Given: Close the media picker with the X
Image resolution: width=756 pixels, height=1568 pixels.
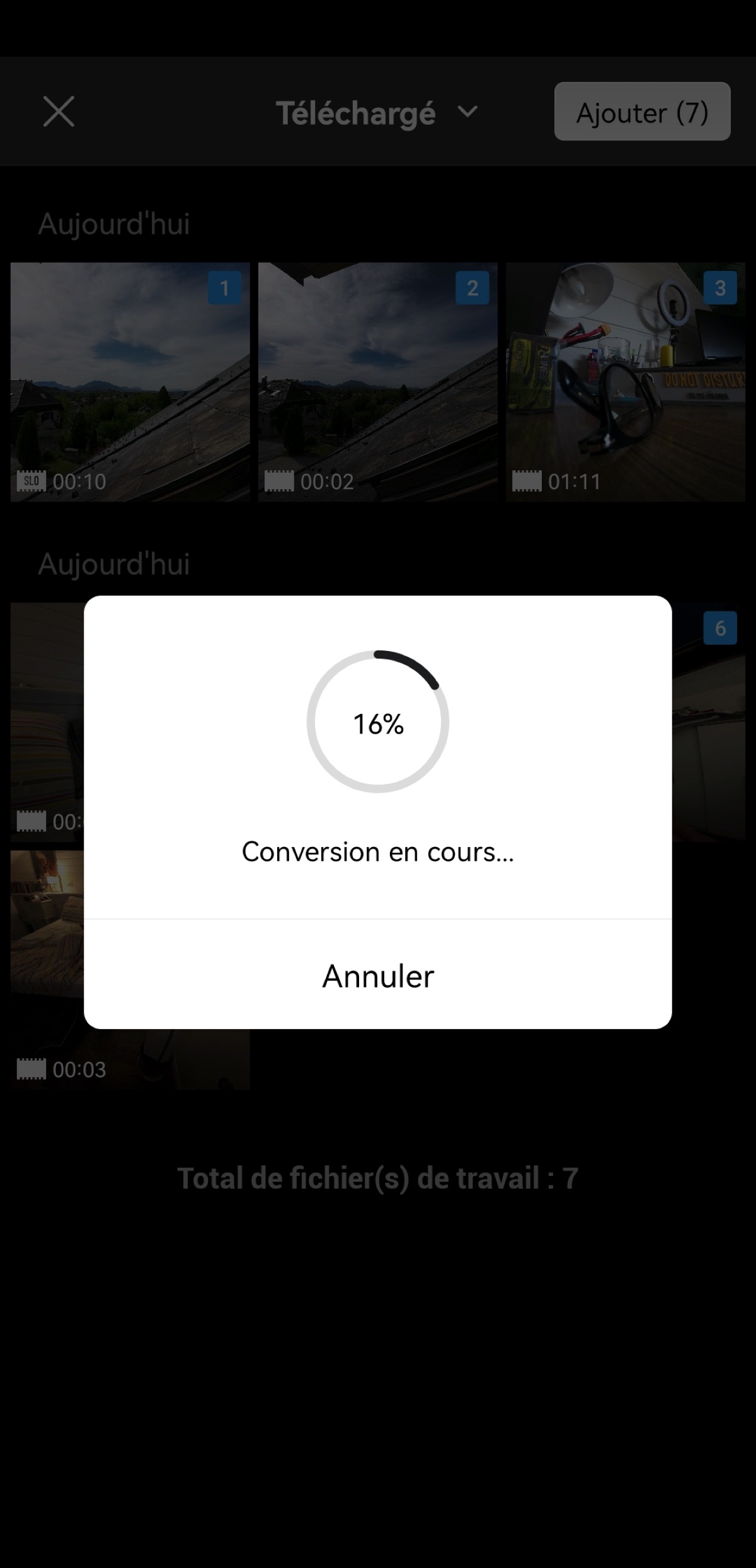Looking at the screenshot, I should coord(59,112).
